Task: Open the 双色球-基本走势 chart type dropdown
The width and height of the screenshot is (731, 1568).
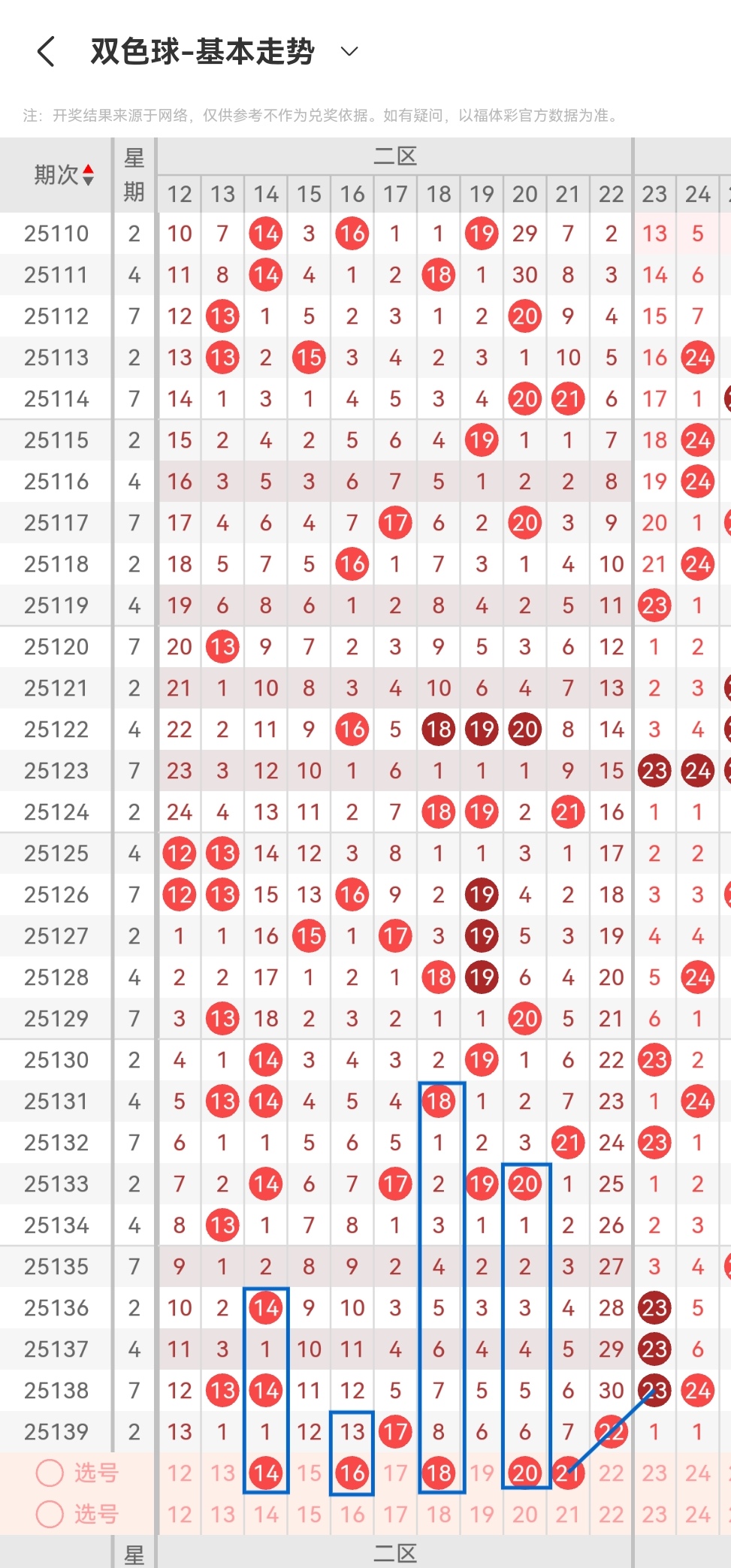Action: 349,52
